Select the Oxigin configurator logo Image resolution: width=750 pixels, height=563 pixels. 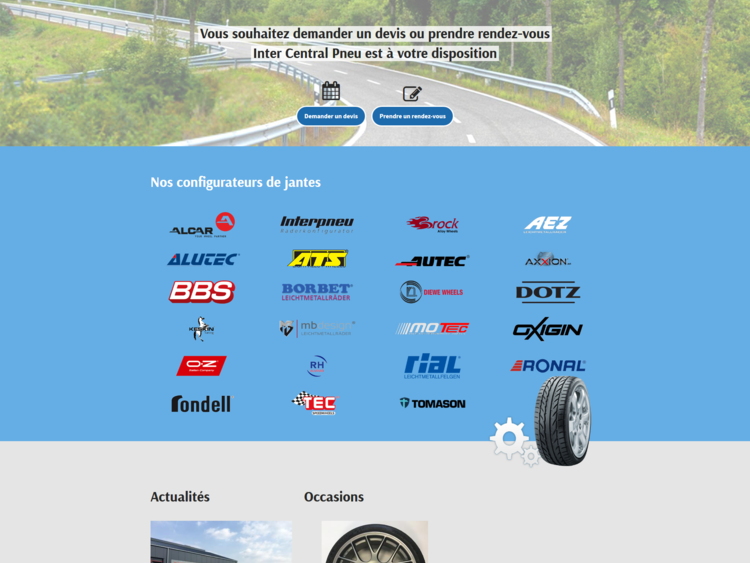[548, 329]
